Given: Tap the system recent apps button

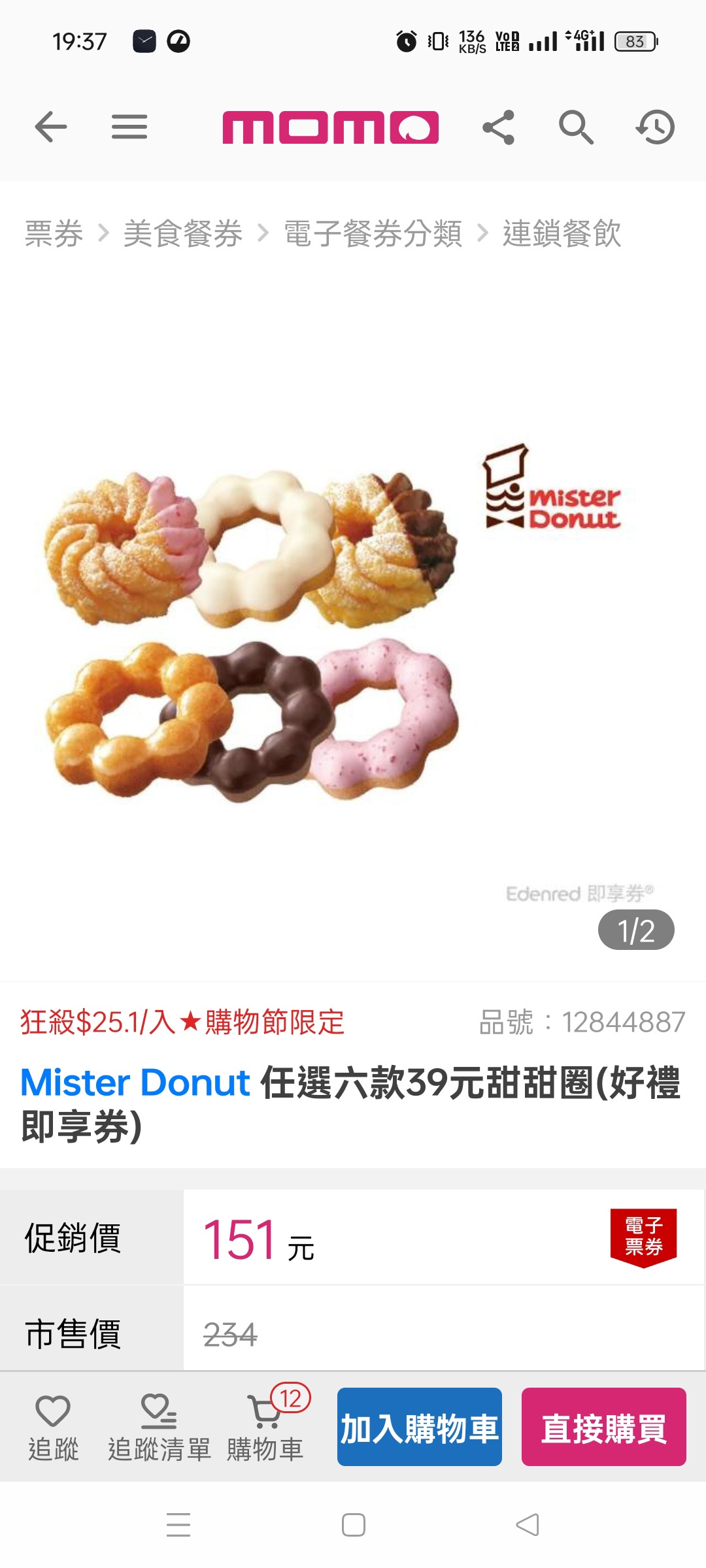Looking at the screenshot, I should (178, 1525).
